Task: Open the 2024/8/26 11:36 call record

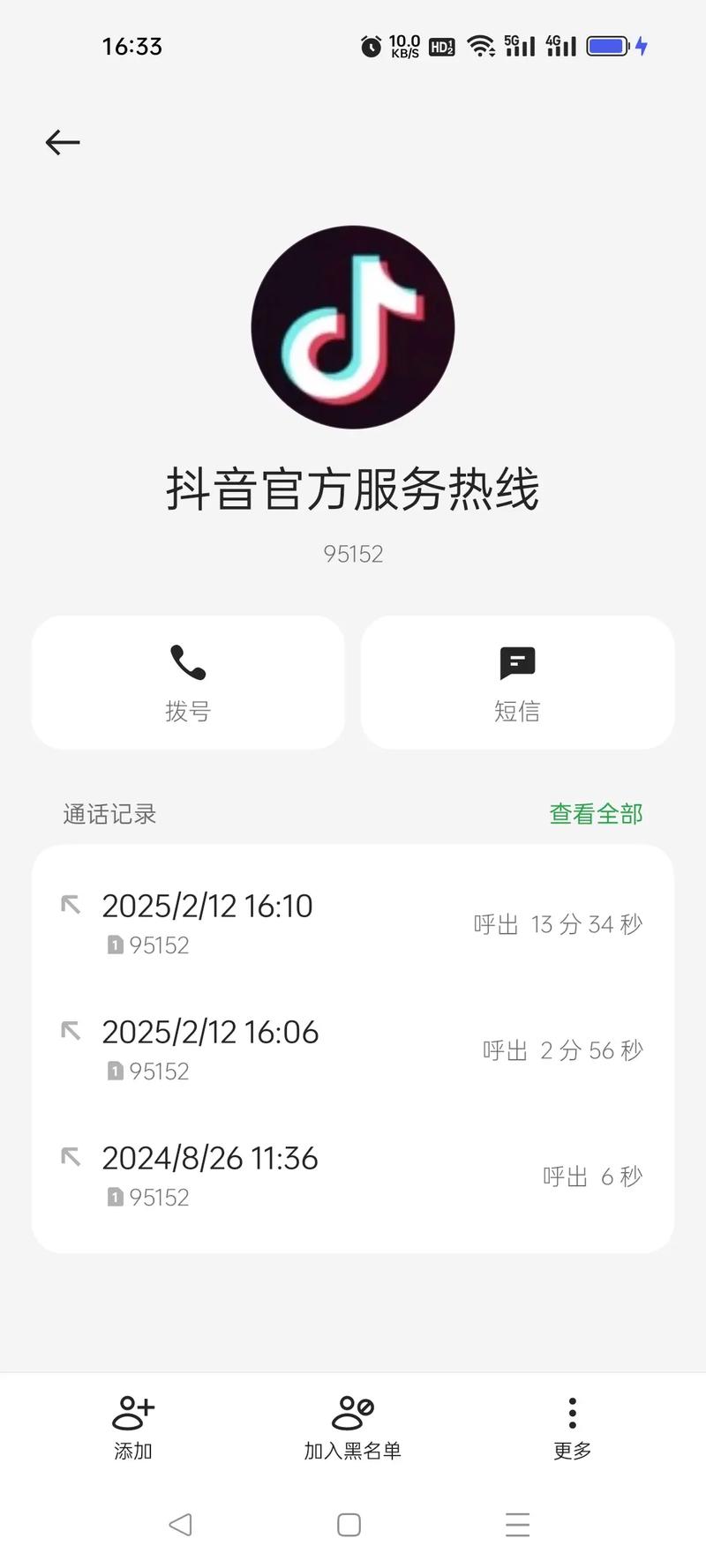Action: click(353, 1175)
